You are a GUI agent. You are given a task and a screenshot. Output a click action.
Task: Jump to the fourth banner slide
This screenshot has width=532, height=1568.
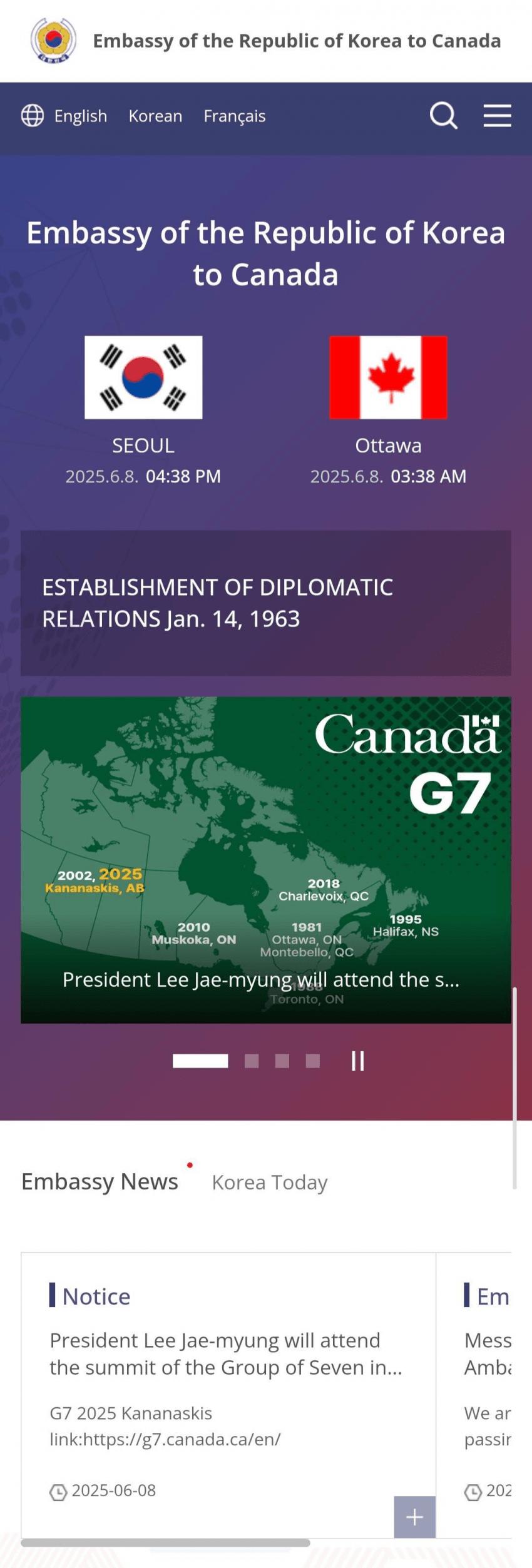313,1061
